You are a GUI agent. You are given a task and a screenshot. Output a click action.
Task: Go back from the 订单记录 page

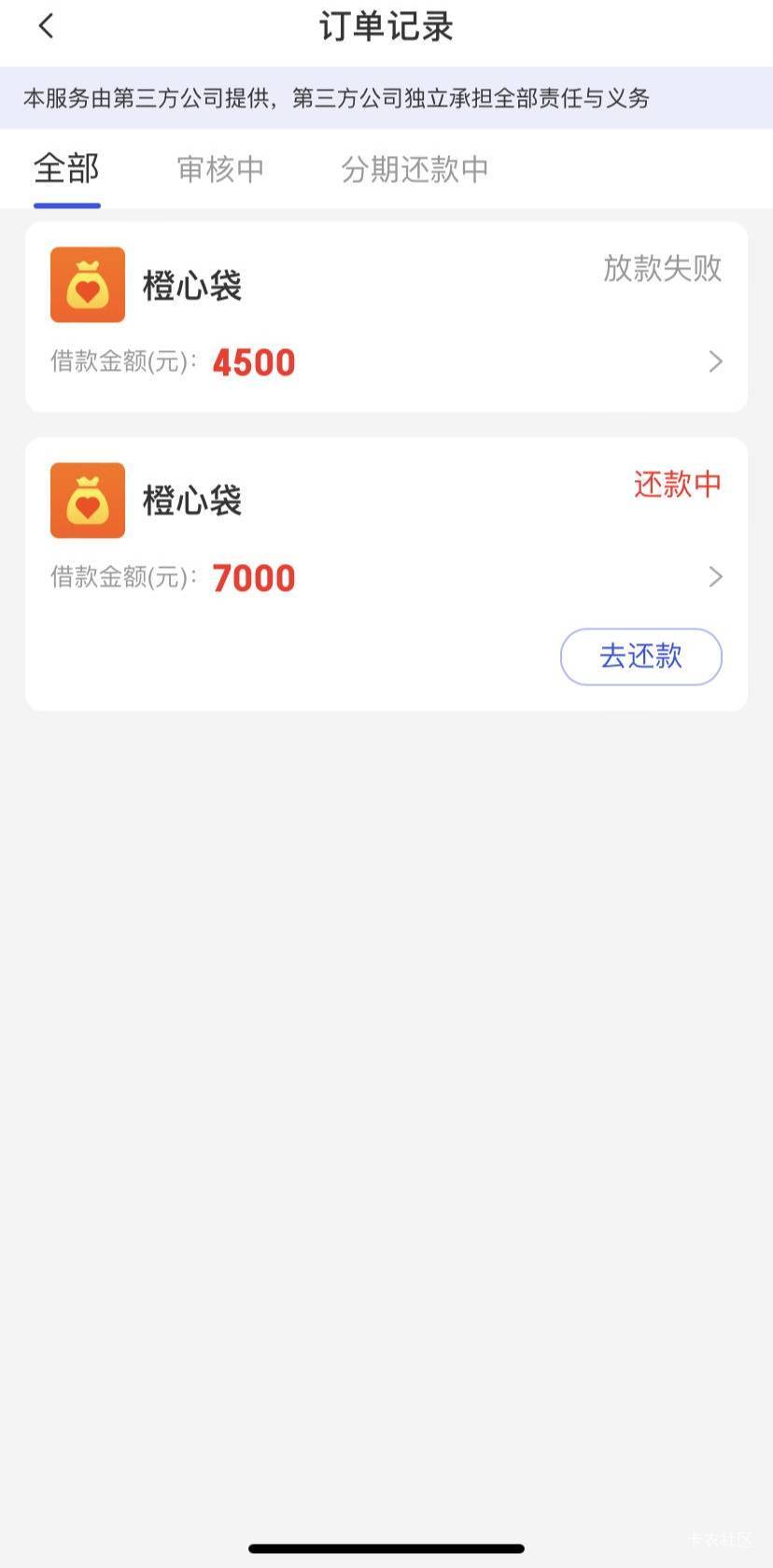[x=47, y=26]
